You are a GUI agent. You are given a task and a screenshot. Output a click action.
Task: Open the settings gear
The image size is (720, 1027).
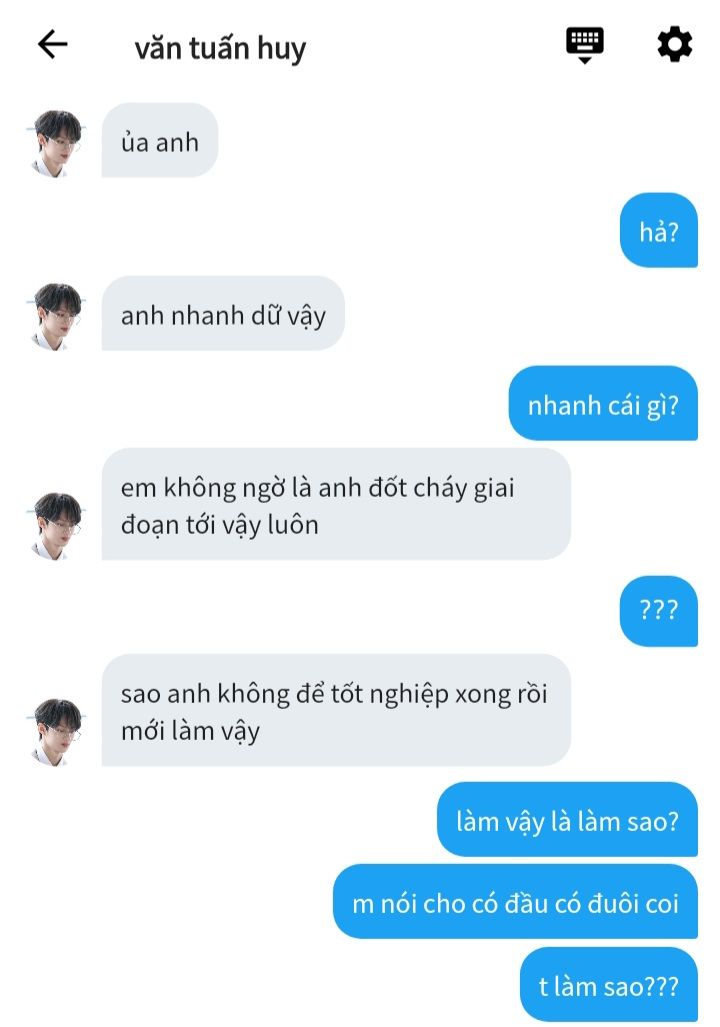tap(674, 45)
